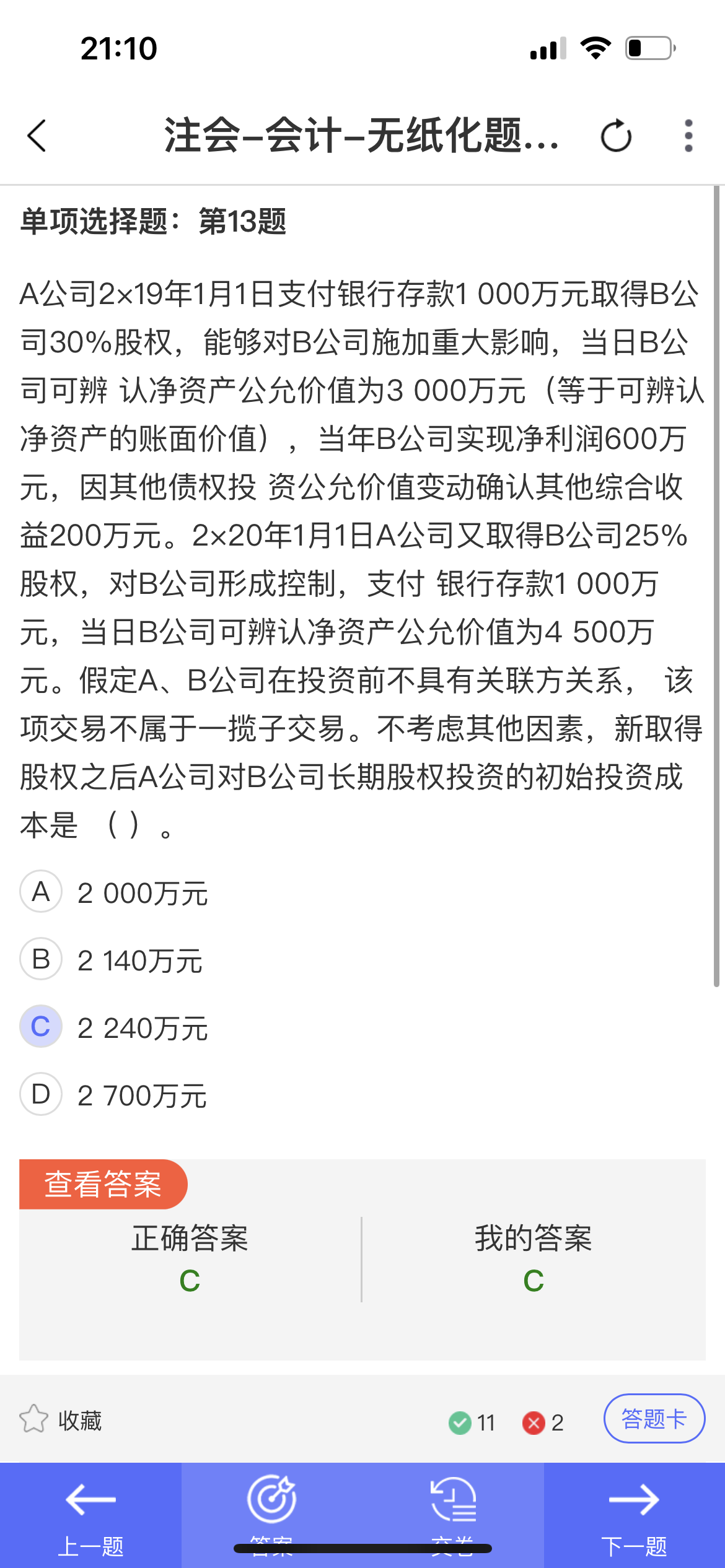Open the three-dot overflow menu
Screen dimensions: 725x1568
coord(688,136)
